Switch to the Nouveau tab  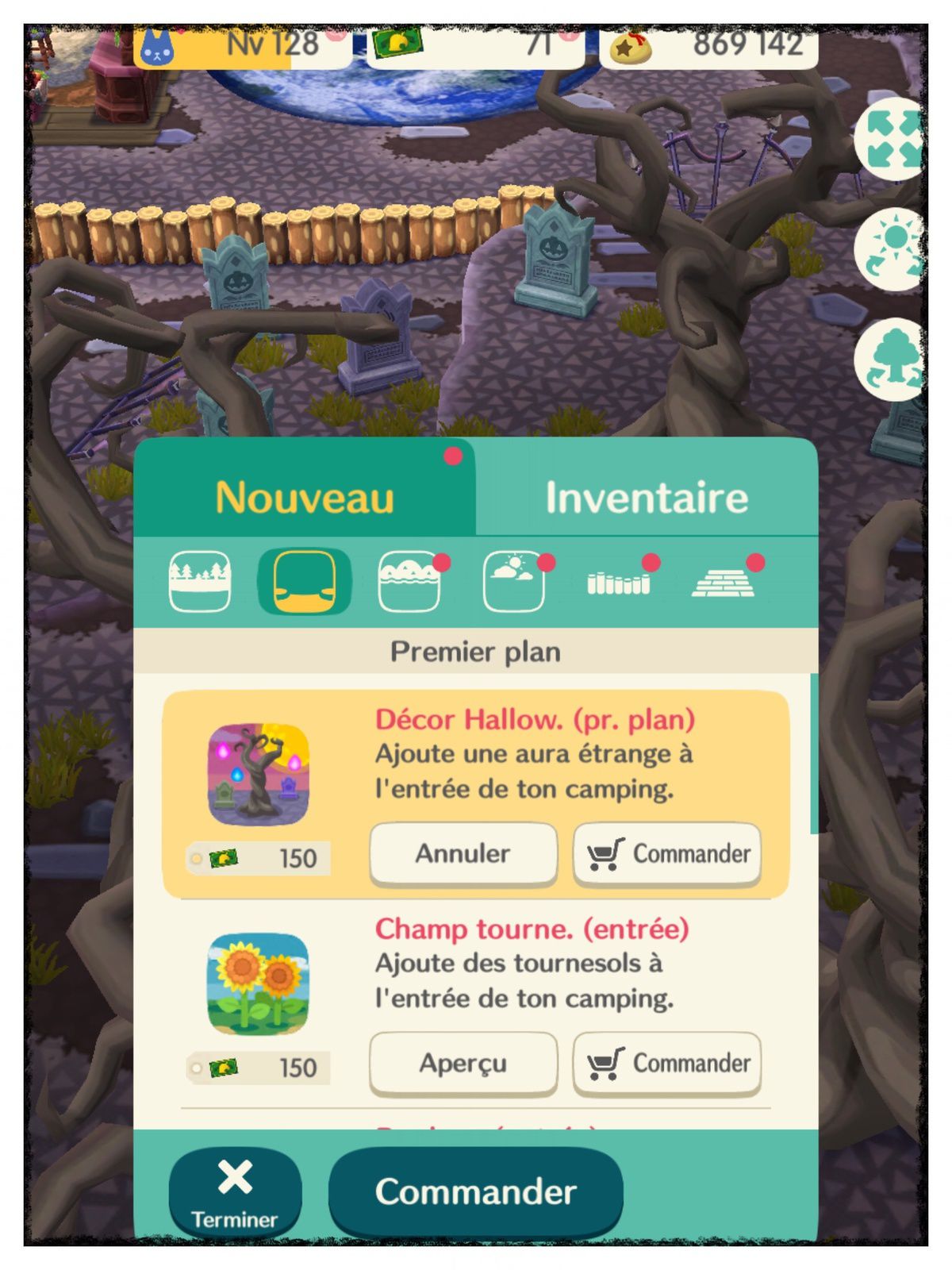coord(305,497)
